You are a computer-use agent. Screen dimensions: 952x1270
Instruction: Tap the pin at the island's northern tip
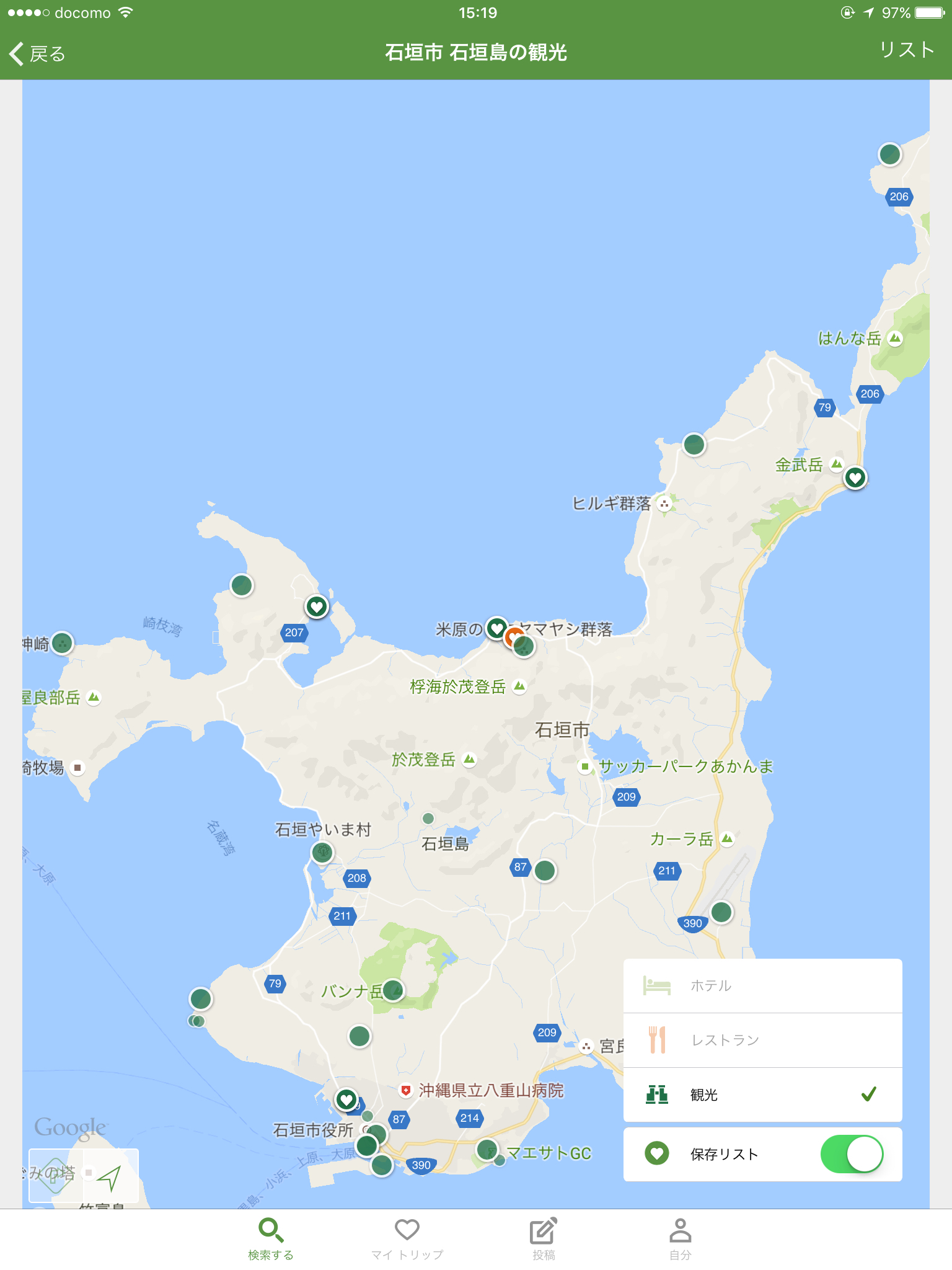890,154
